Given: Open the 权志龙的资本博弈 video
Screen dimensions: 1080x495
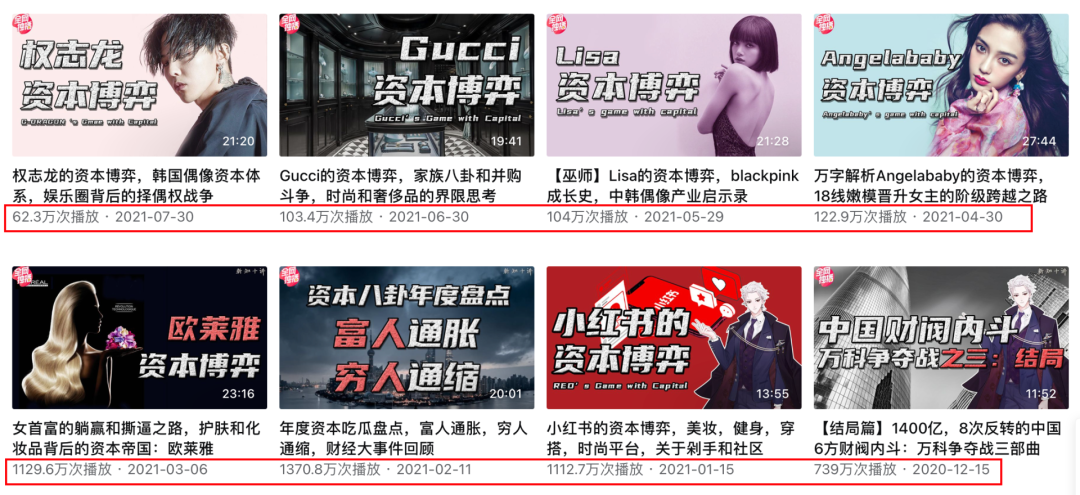Looking at the screenshot, I should 139,85.
